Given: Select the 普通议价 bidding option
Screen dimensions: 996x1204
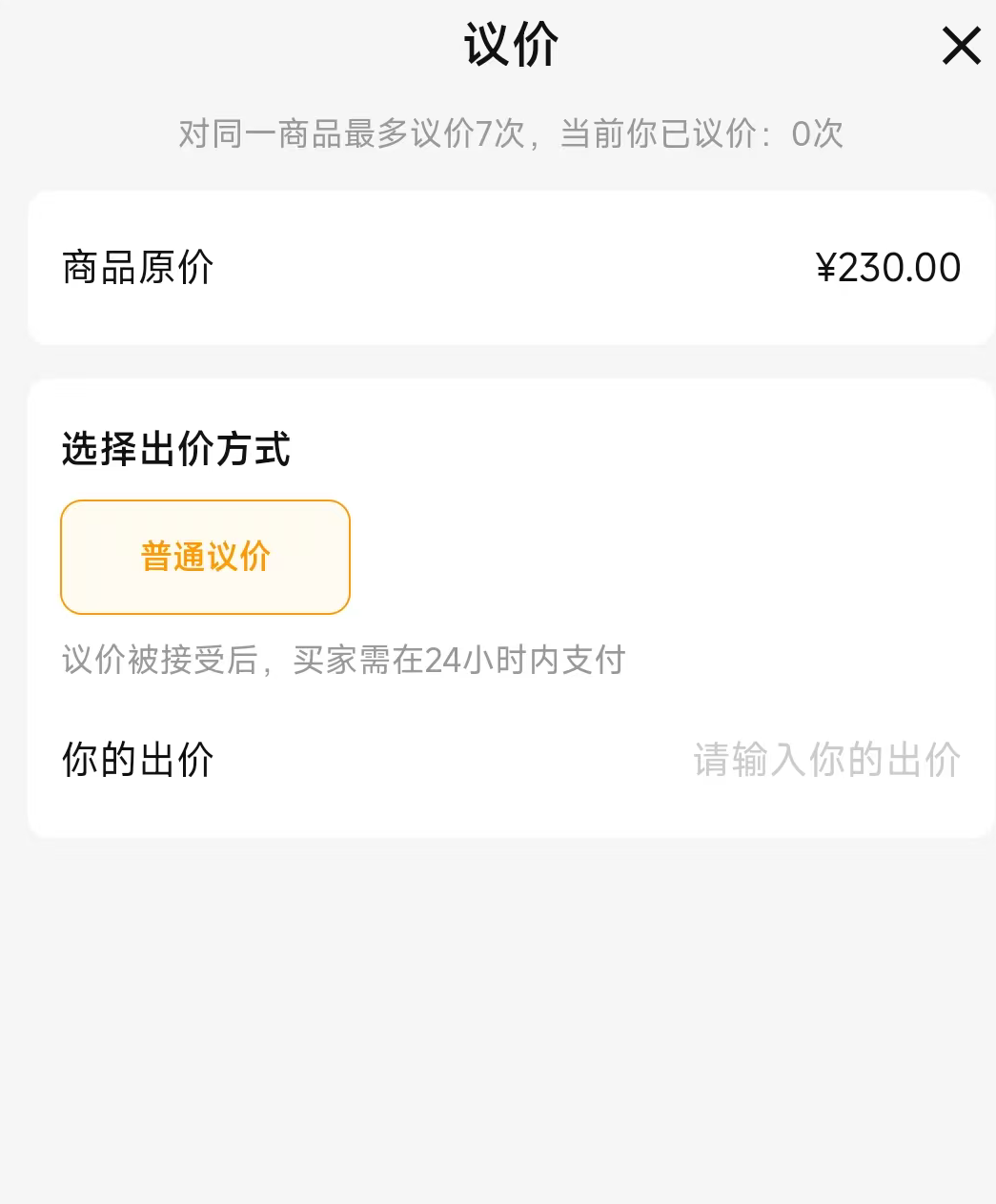Looking at the screenshot, I should pos(206,557).
